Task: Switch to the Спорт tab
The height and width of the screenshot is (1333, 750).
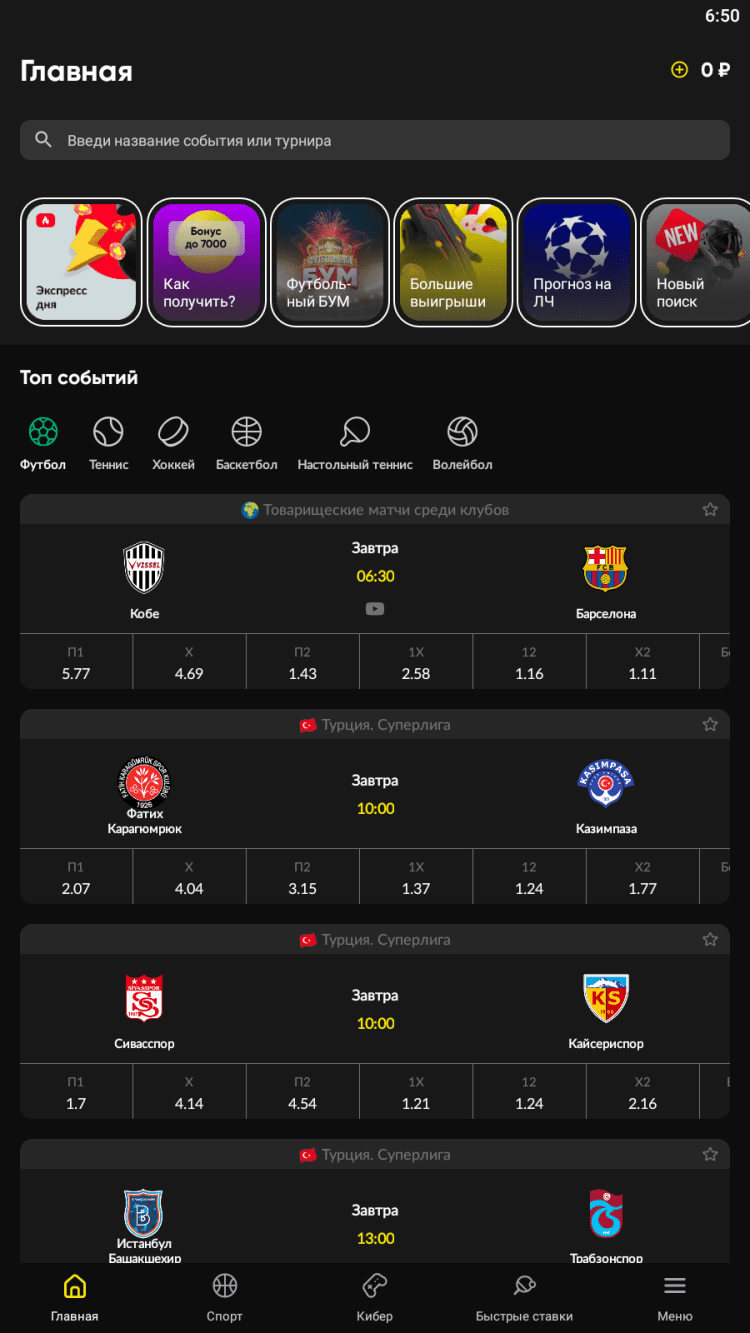Action: tap(224, 1297)
